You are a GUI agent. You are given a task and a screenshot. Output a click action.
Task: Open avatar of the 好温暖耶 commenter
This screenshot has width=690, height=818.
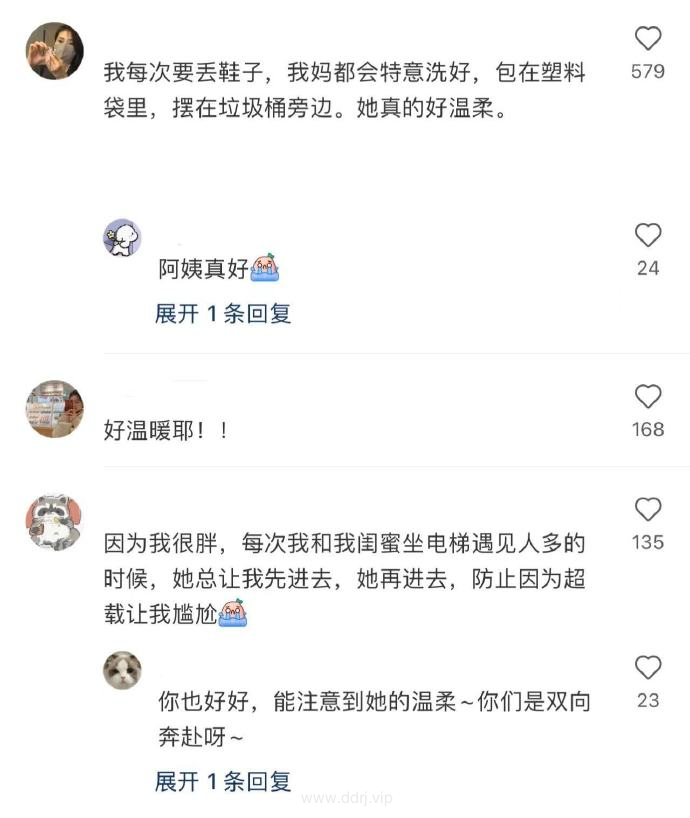(x=54, y=408)
